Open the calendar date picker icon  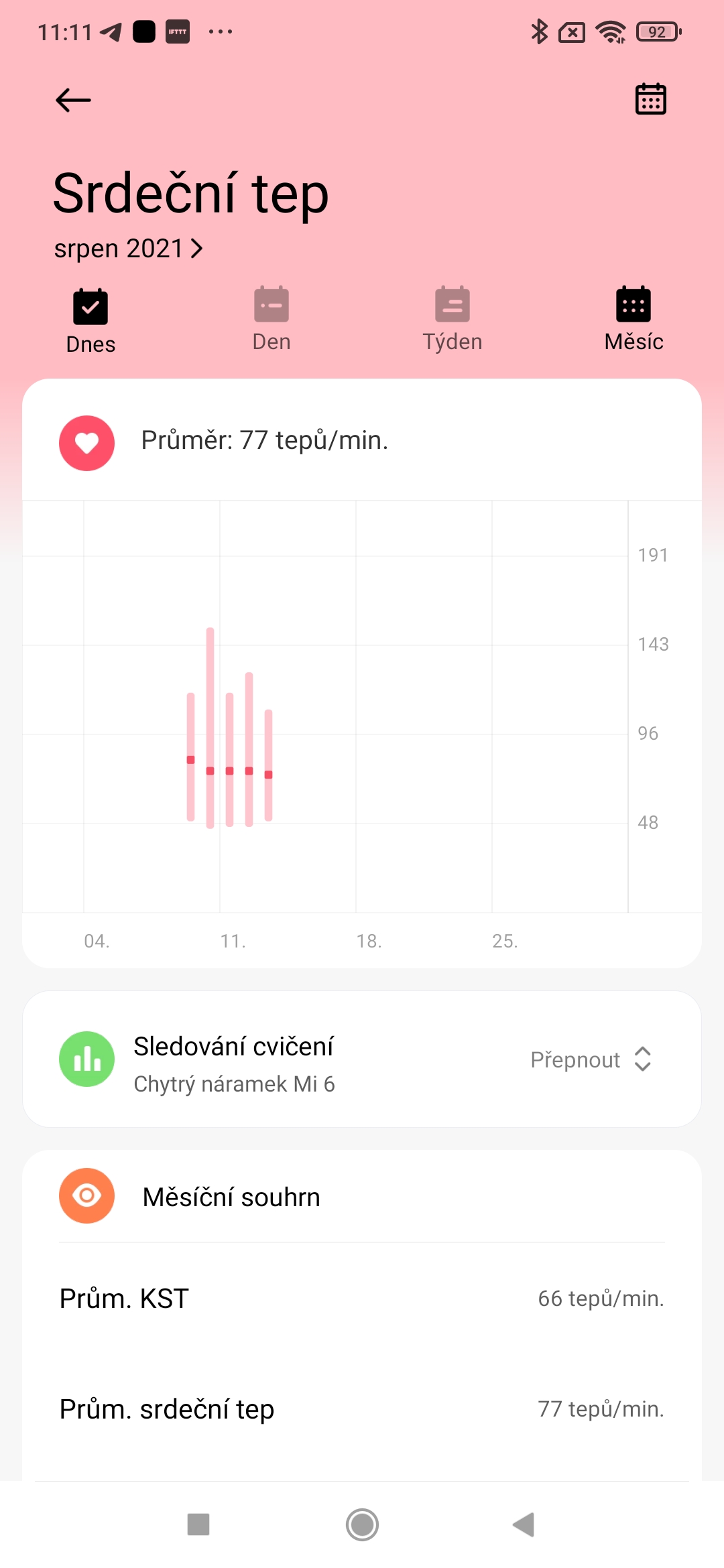tap(650, 100)
